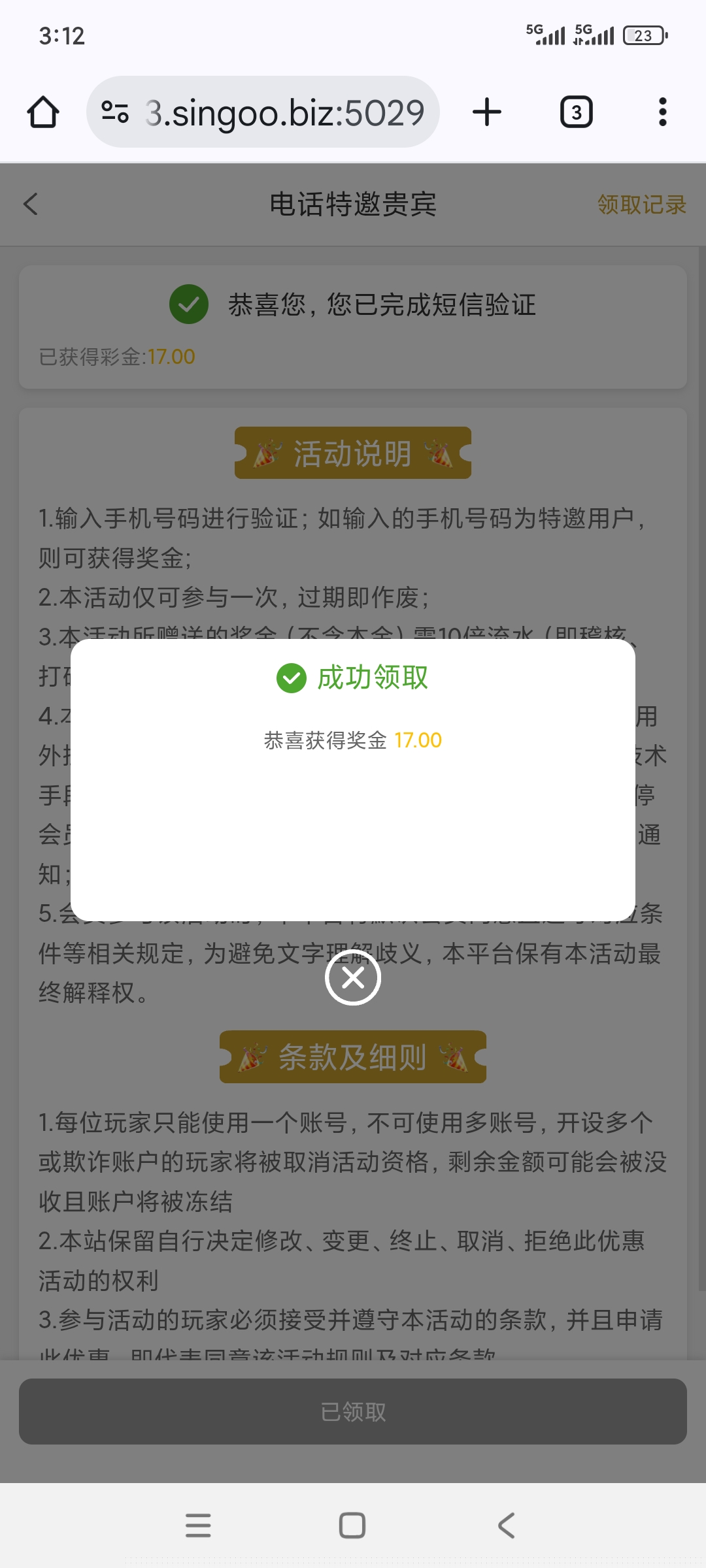706x1568 pixels.
Task: Open recent apps from the navigation bar
Action: coord(198,1526)
